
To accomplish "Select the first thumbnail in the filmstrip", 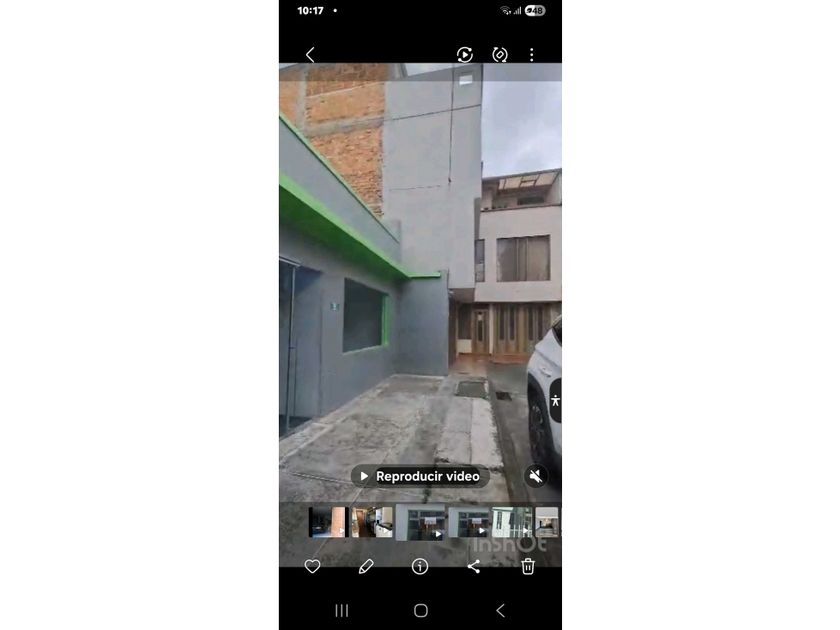I will pos(328,522).
